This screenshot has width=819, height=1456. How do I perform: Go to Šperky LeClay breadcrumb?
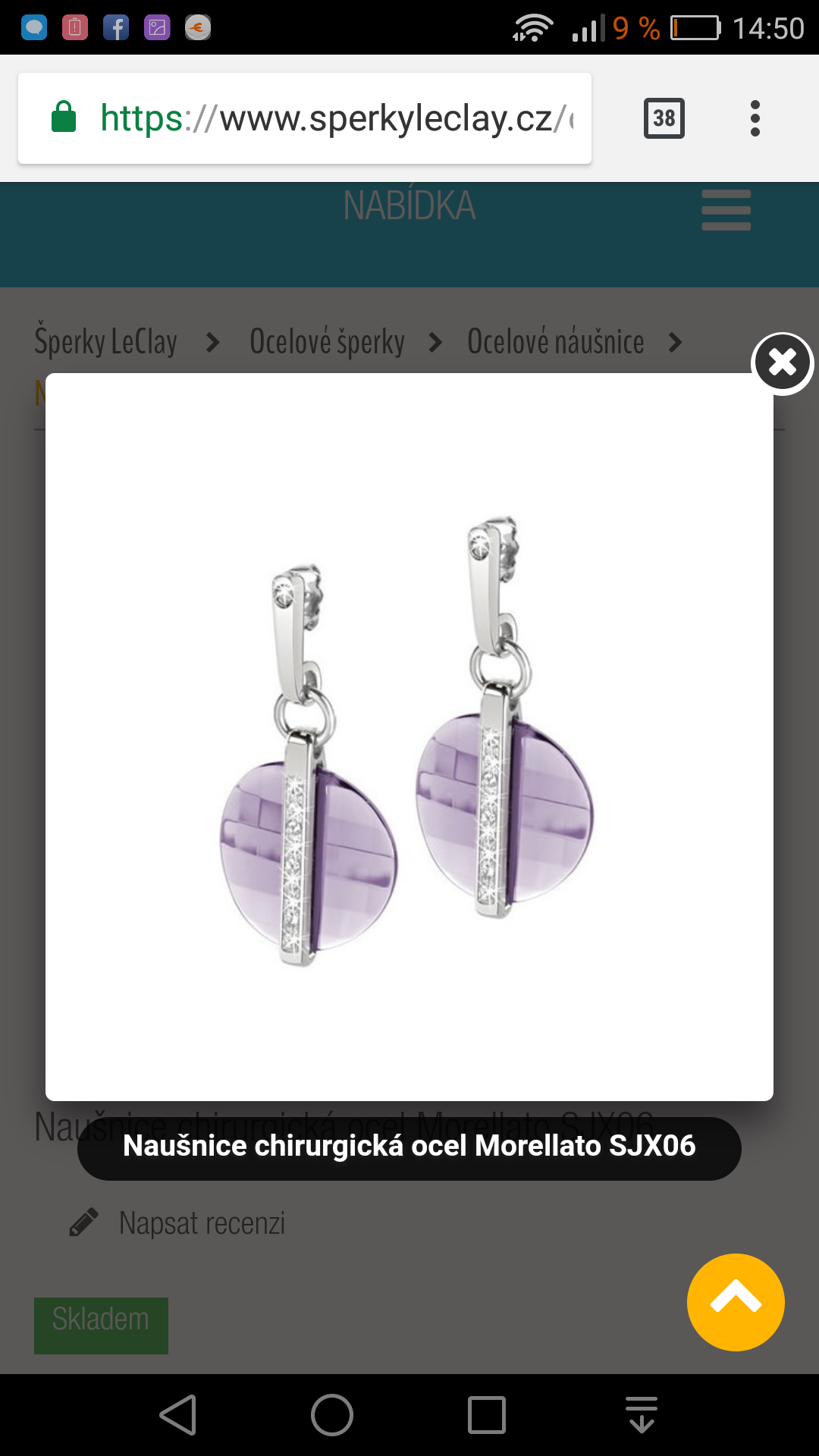[x=105, y=342]
